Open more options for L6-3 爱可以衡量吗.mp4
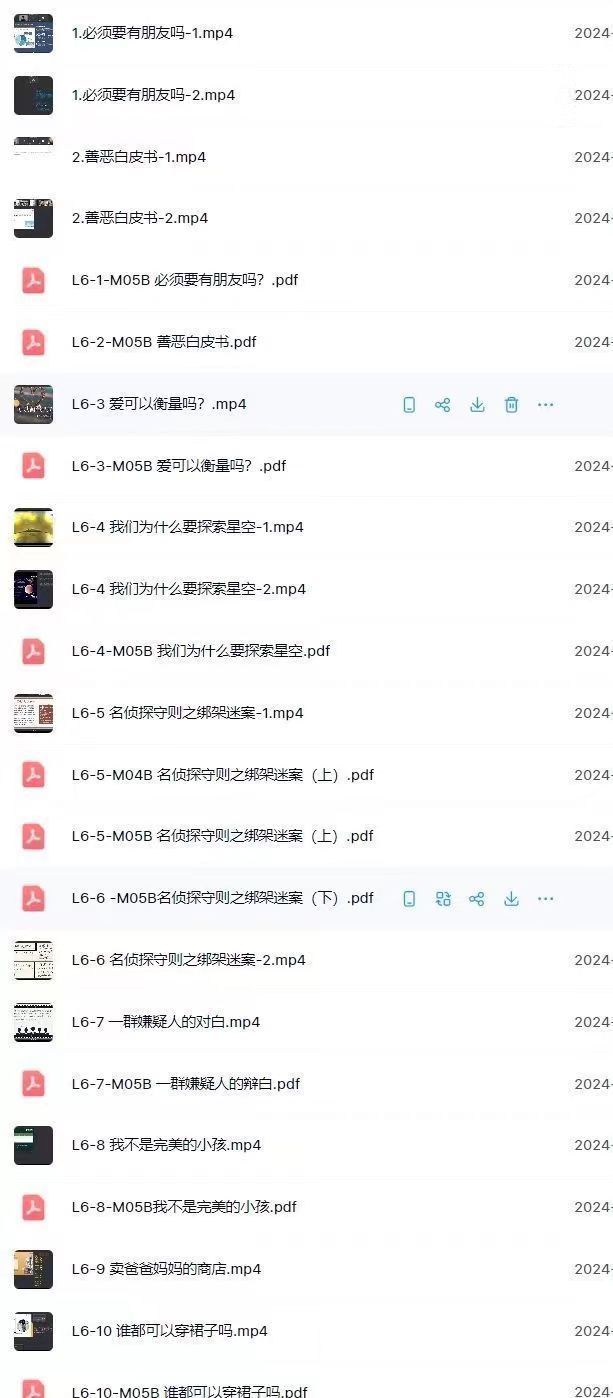The image size is (613, 1398). point(545,405)
